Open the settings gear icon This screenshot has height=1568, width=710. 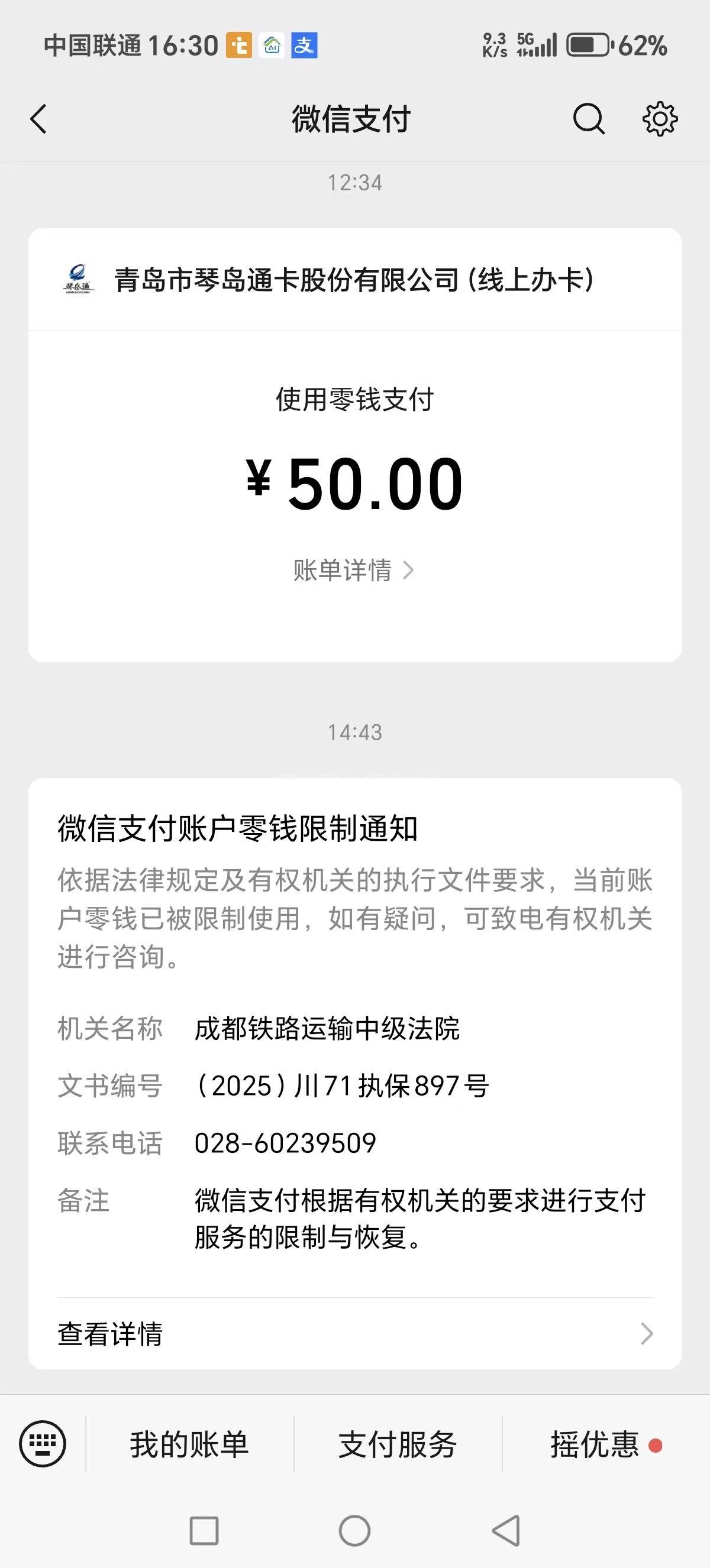tap(660, 119)
